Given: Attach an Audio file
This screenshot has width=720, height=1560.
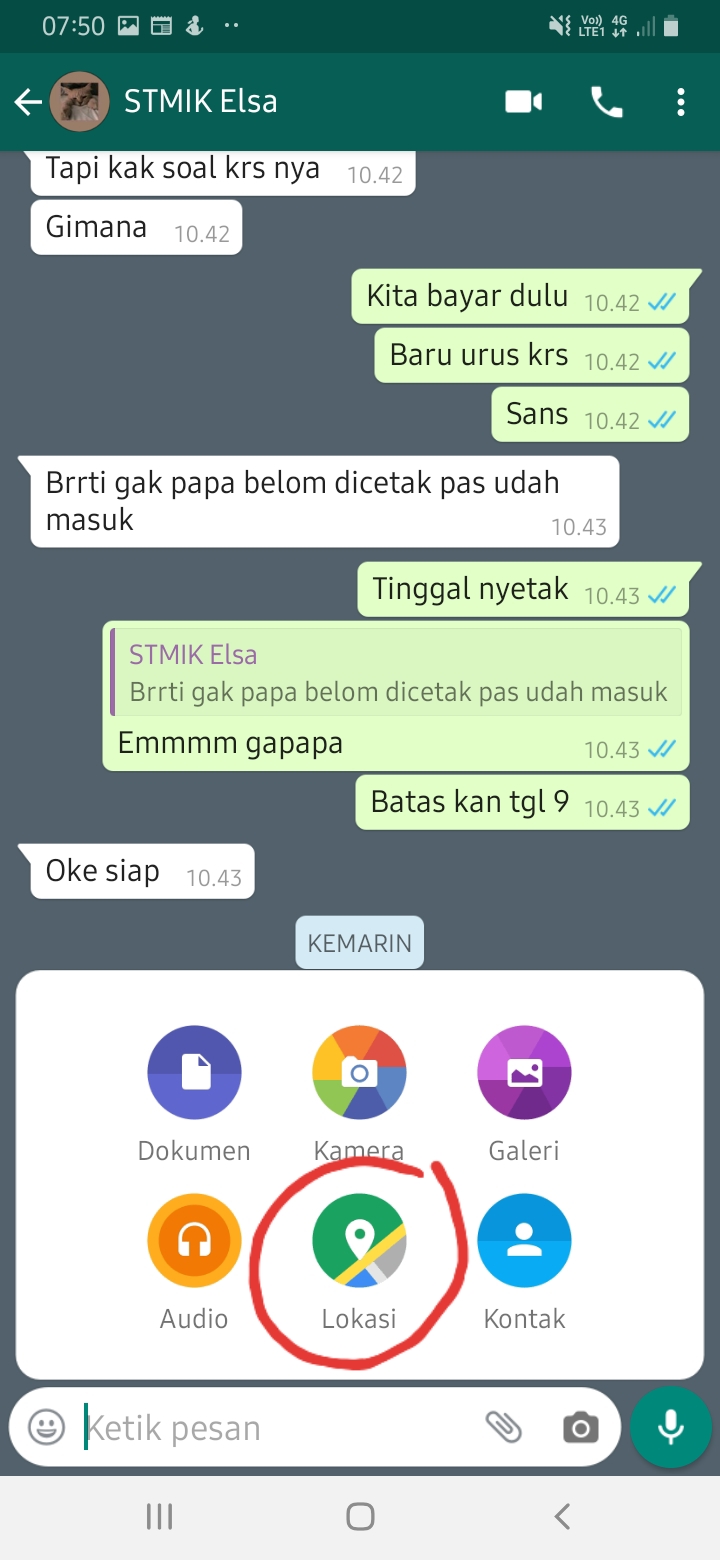Looking at the screenshot, I should pos(194,1241).
